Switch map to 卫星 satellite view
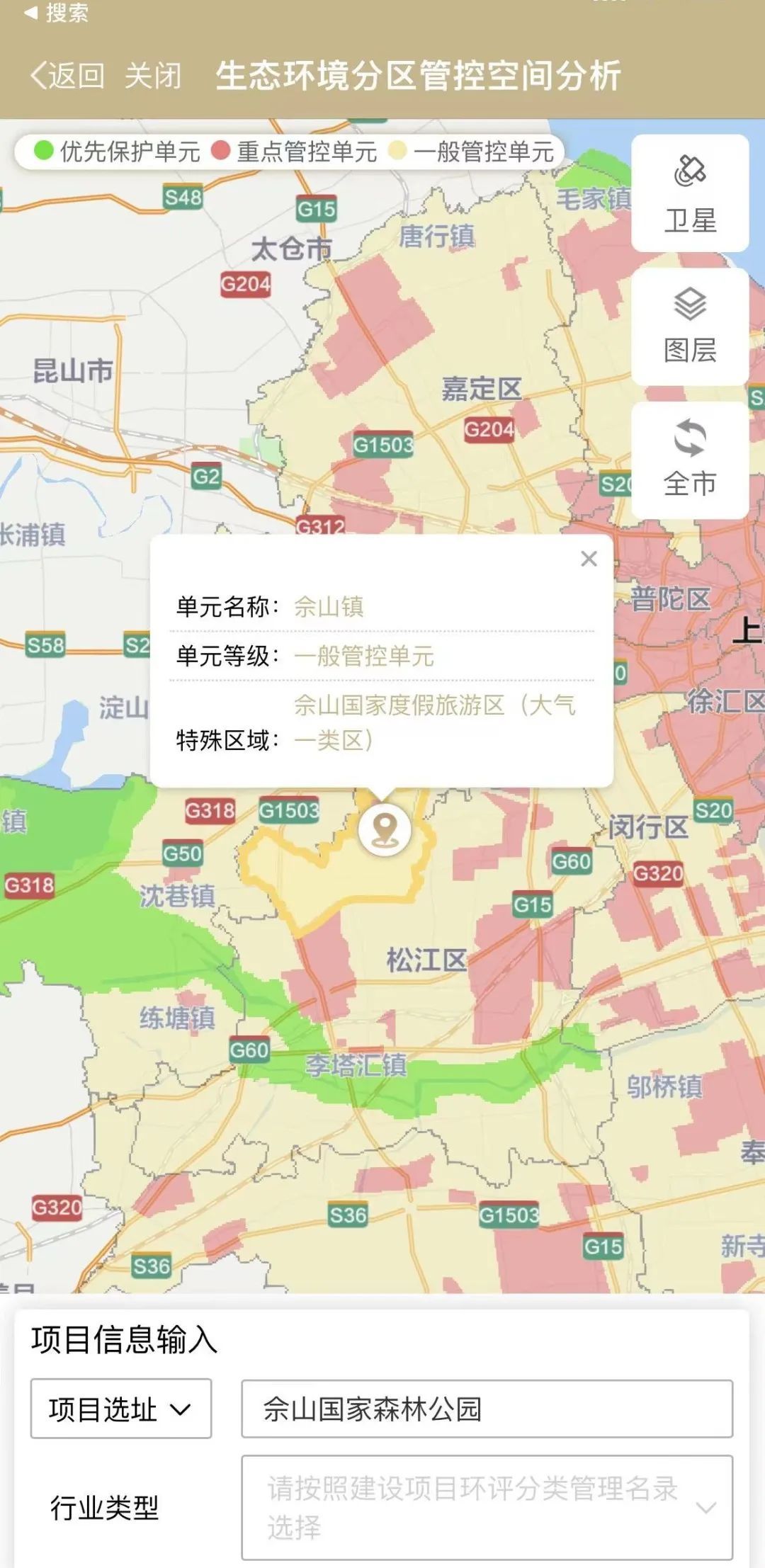 [689, 193]
